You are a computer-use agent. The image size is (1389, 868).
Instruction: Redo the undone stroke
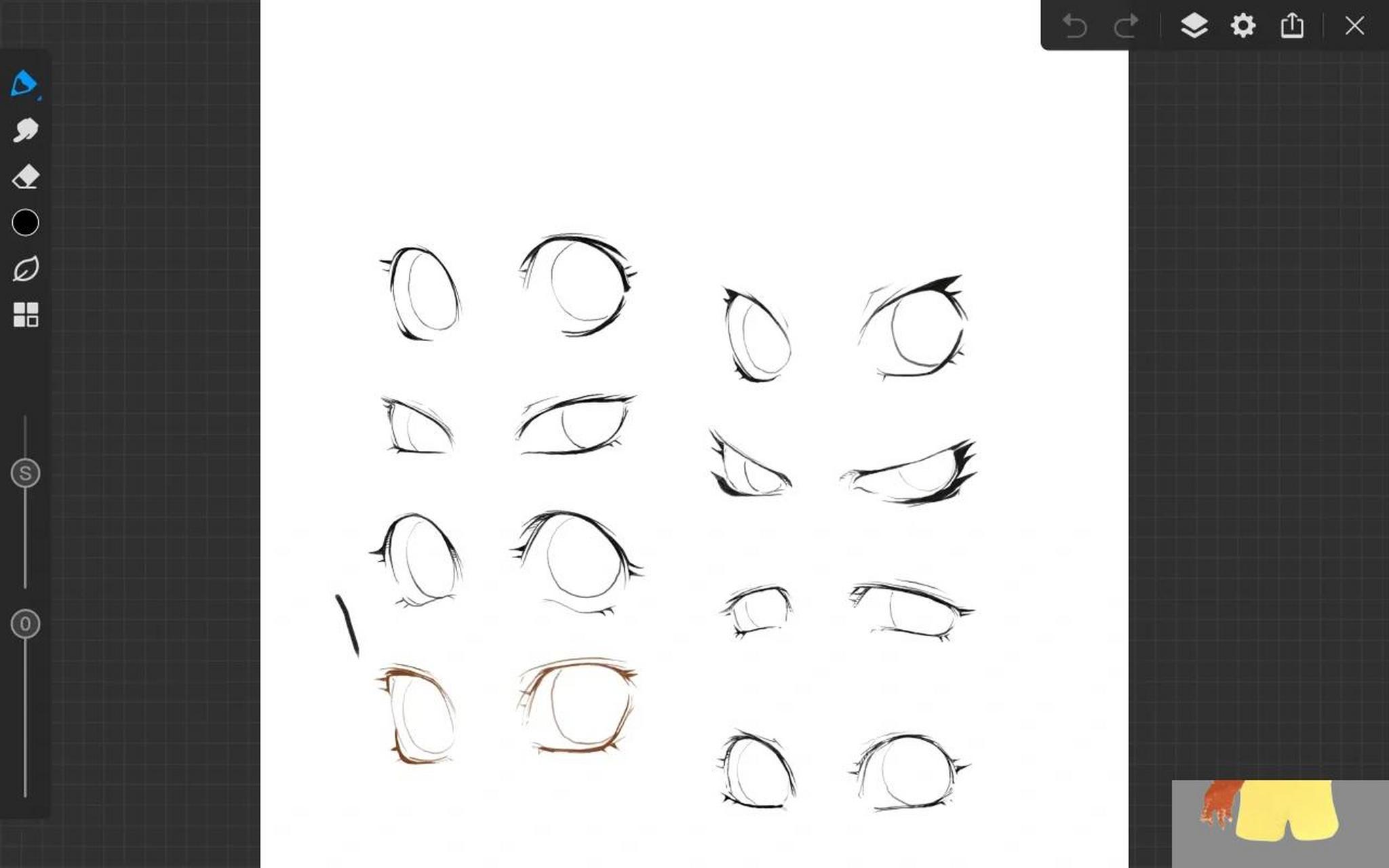pyautogui.click(x=1126, y=26)
